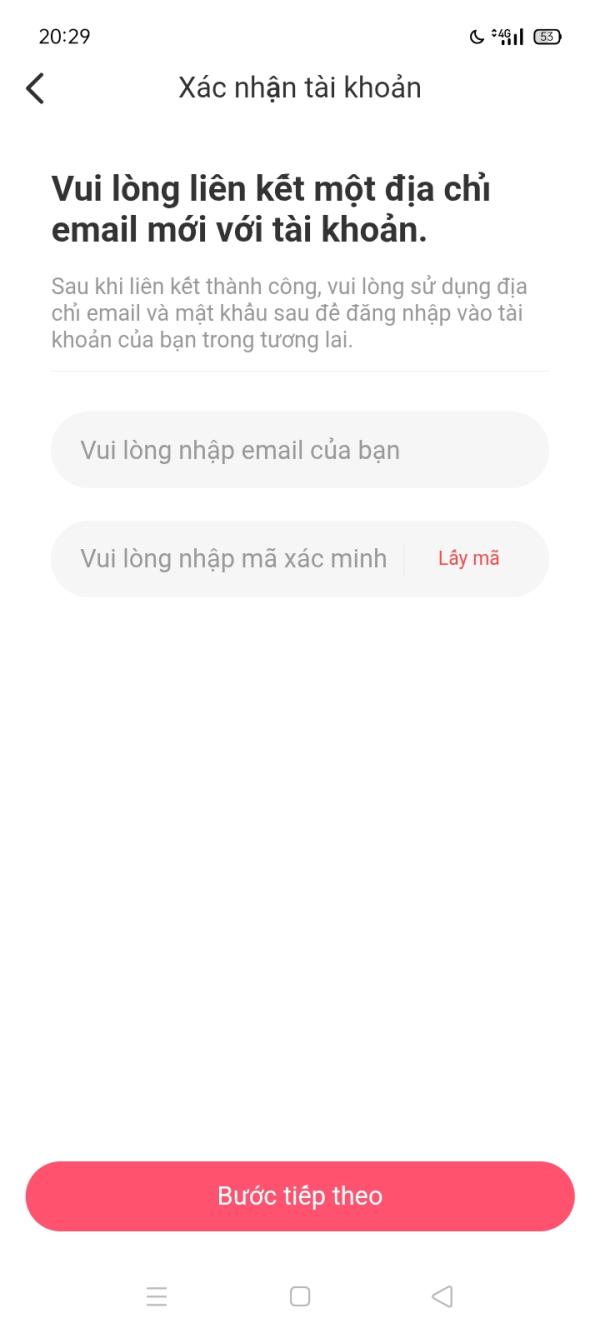Tap the 'Bước tiếp theo' button
Viewport: 600px width, 1333px height.
(x=300, y=1196)
